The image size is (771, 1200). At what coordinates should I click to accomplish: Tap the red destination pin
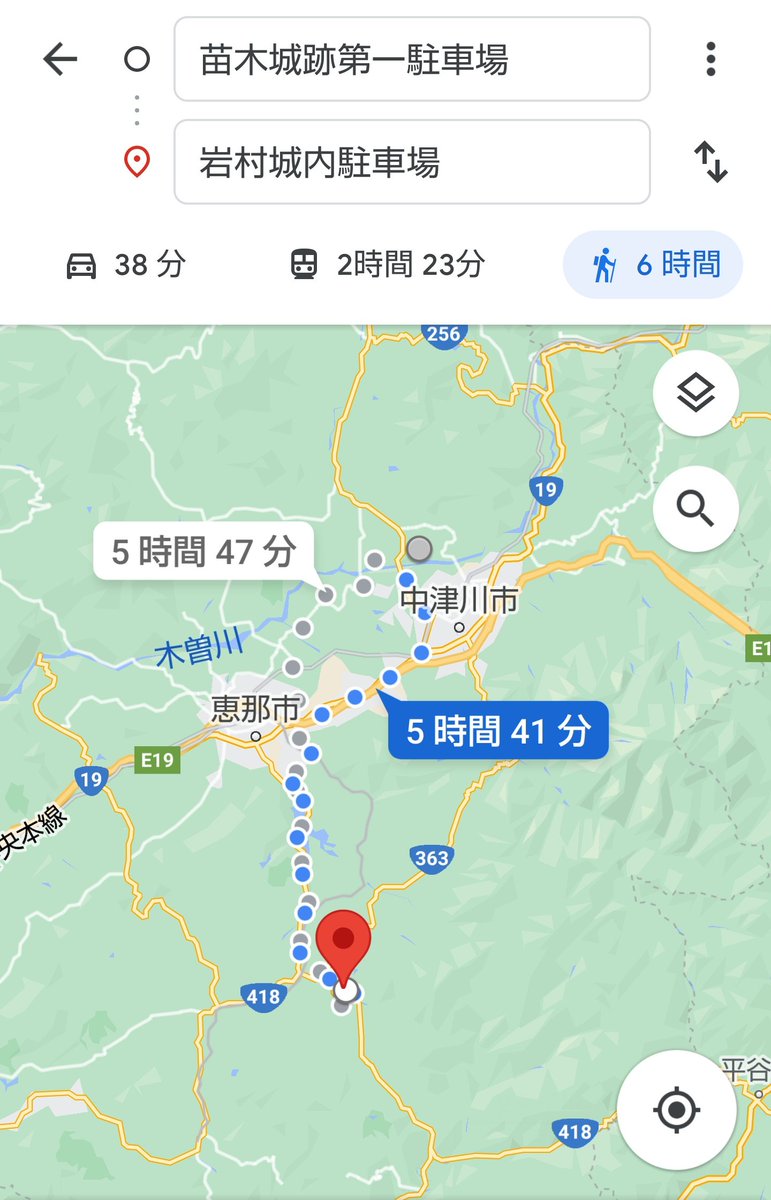click(x=343, y=945)
